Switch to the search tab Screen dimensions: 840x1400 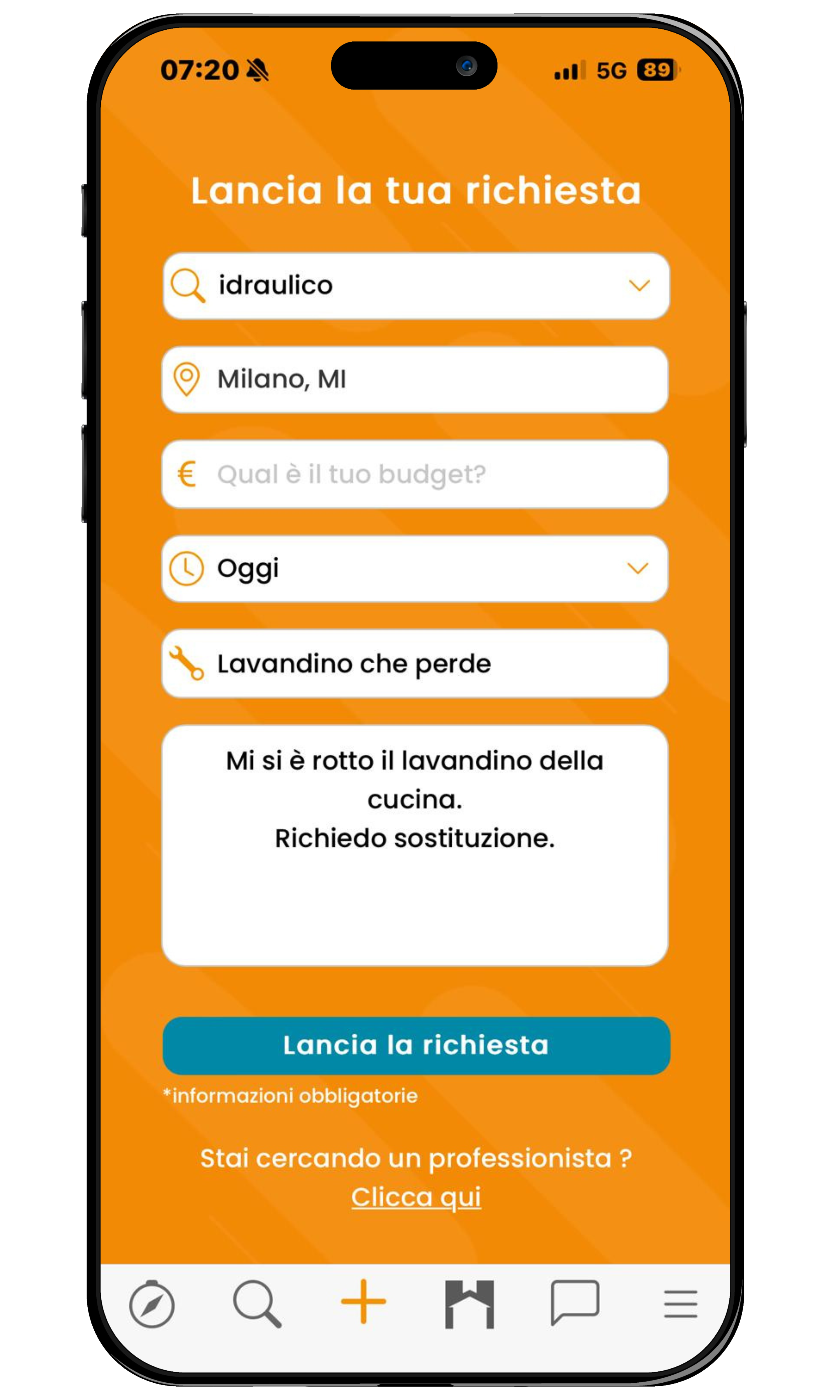coord(257,1303)
